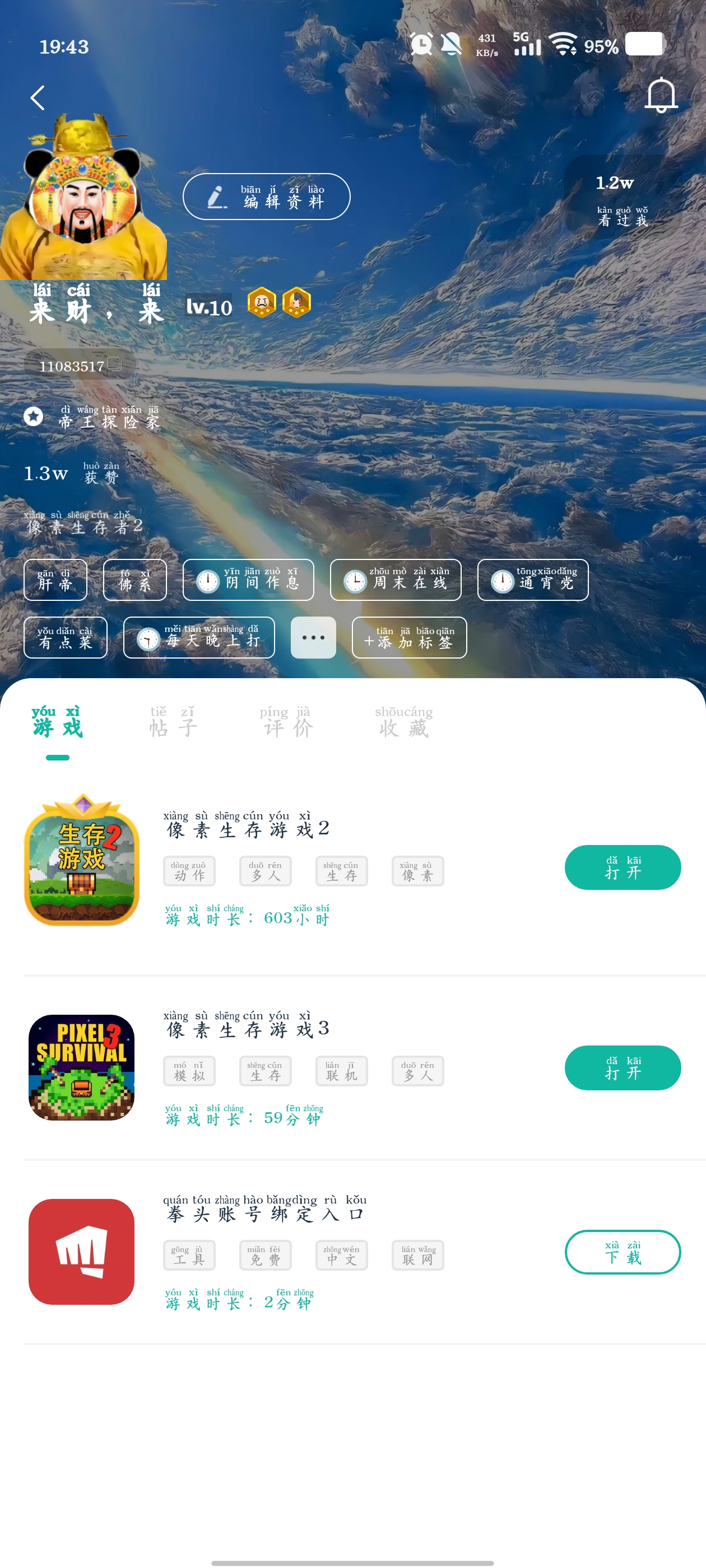Open the notifications bell
Screen dimensions: 706x1568
click(x=660, y=96)
